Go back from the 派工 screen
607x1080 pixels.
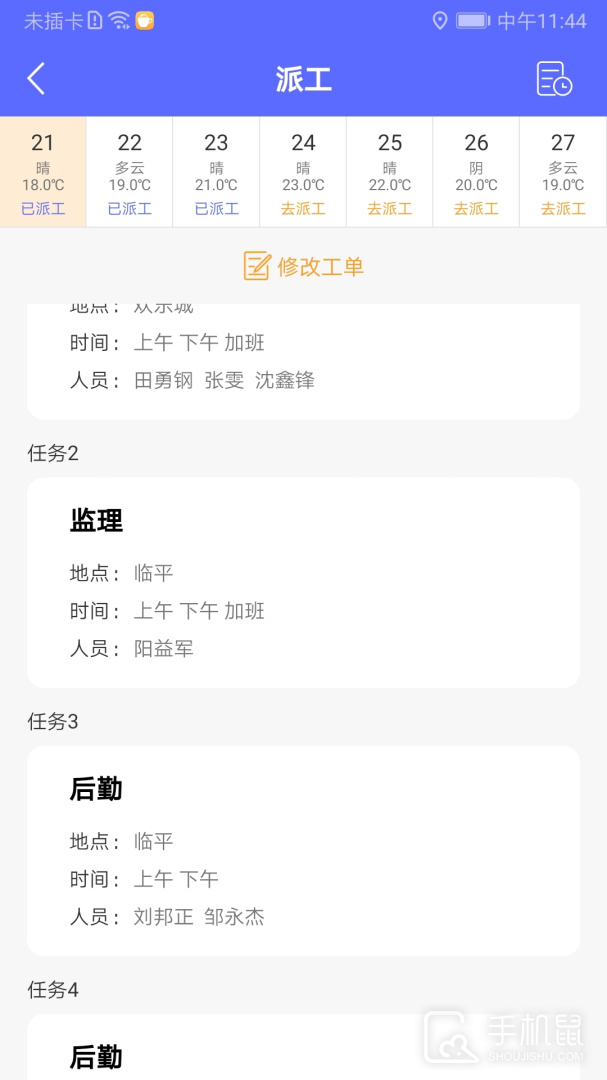click(x=37, y=79)
